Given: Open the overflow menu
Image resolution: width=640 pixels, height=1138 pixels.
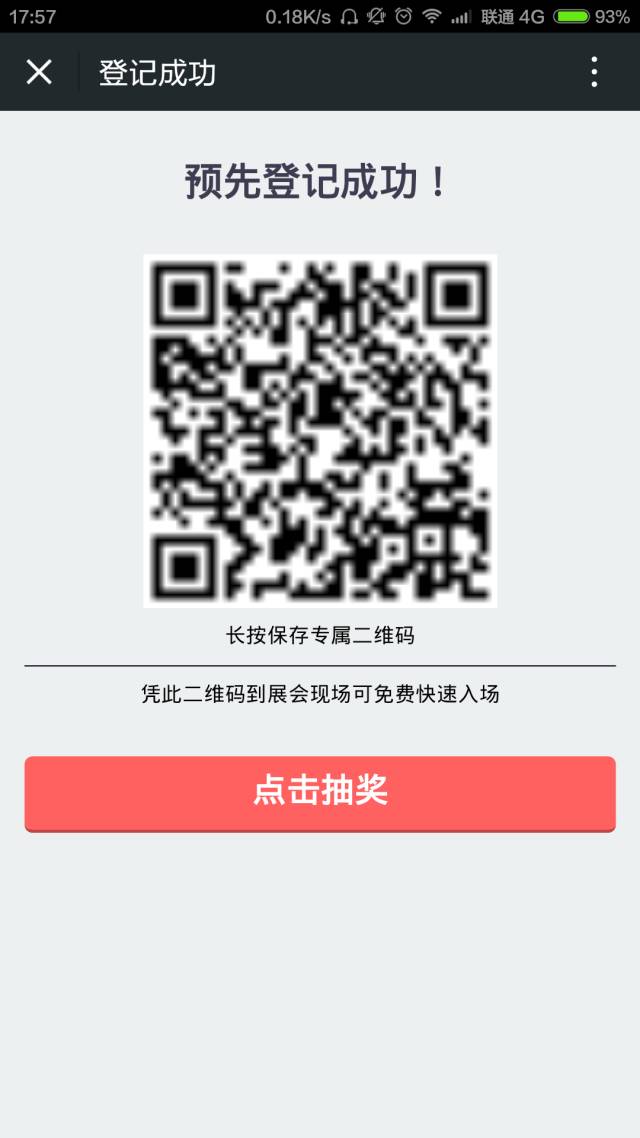Looking at the screenshot, I should (x=594, y=72).
